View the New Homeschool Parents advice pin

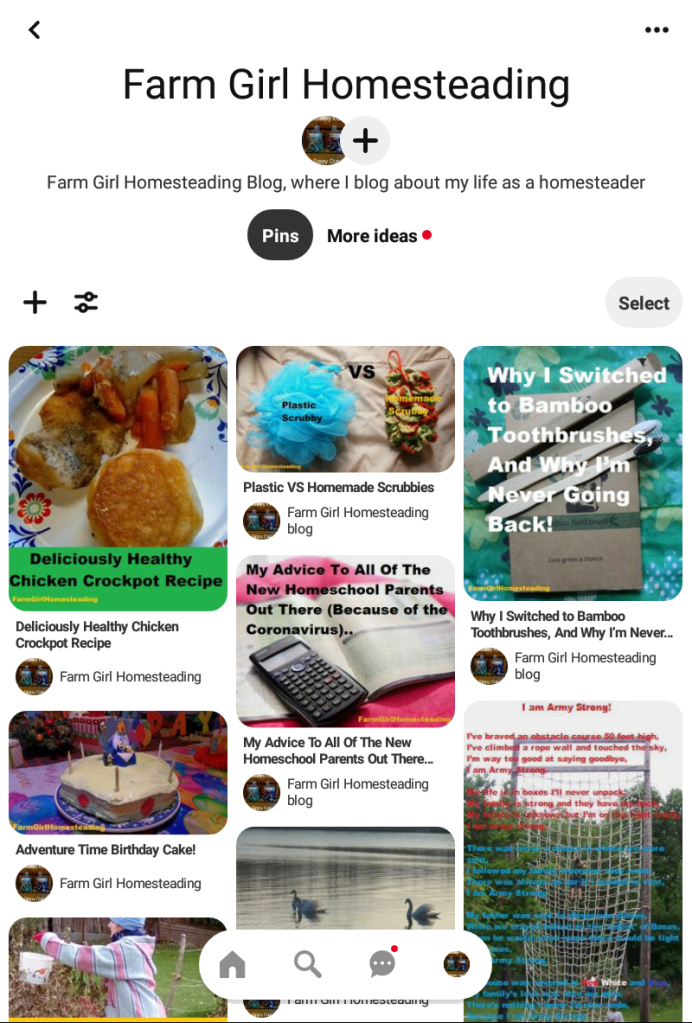pos(345,641)
